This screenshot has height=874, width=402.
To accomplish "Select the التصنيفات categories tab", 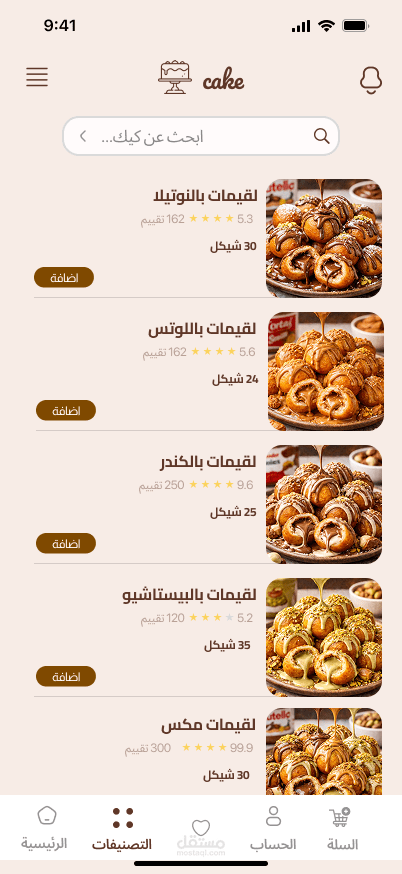I will [122, 829].
